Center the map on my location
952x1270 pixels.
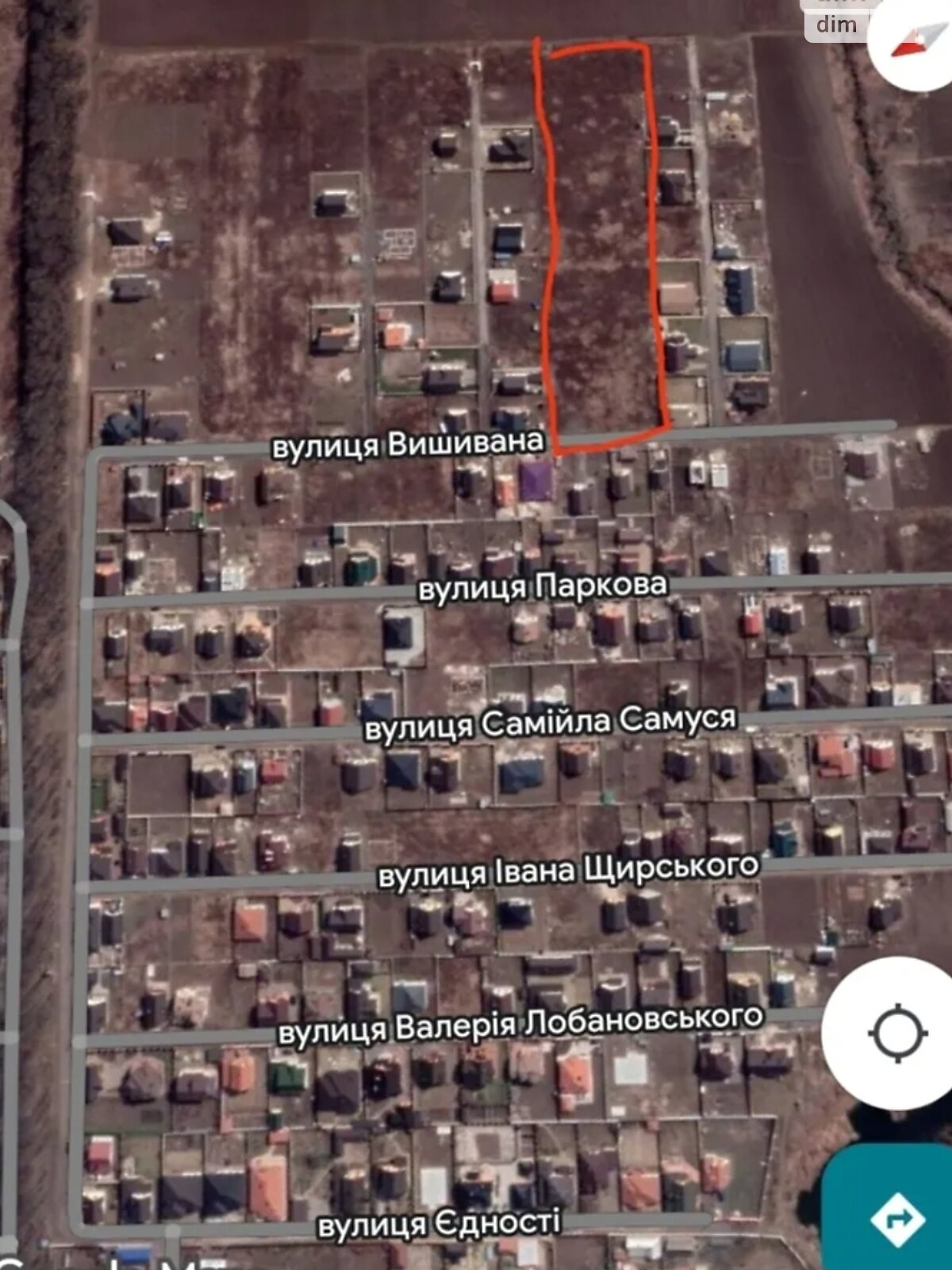[x=897, y=1033]
